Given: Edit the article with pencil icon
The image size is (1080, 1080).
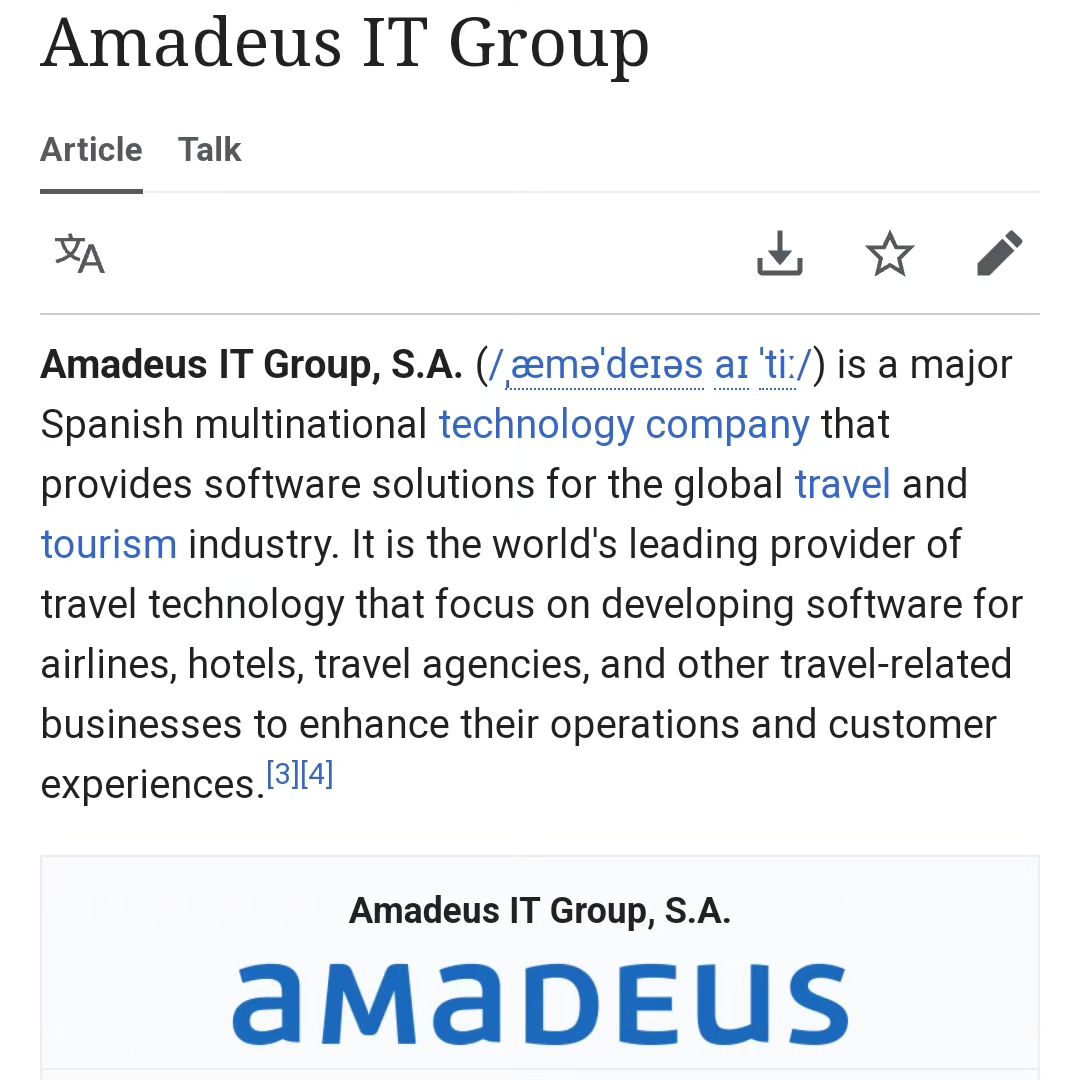Looking at the screenshot, I should click(x=999, y=254).
